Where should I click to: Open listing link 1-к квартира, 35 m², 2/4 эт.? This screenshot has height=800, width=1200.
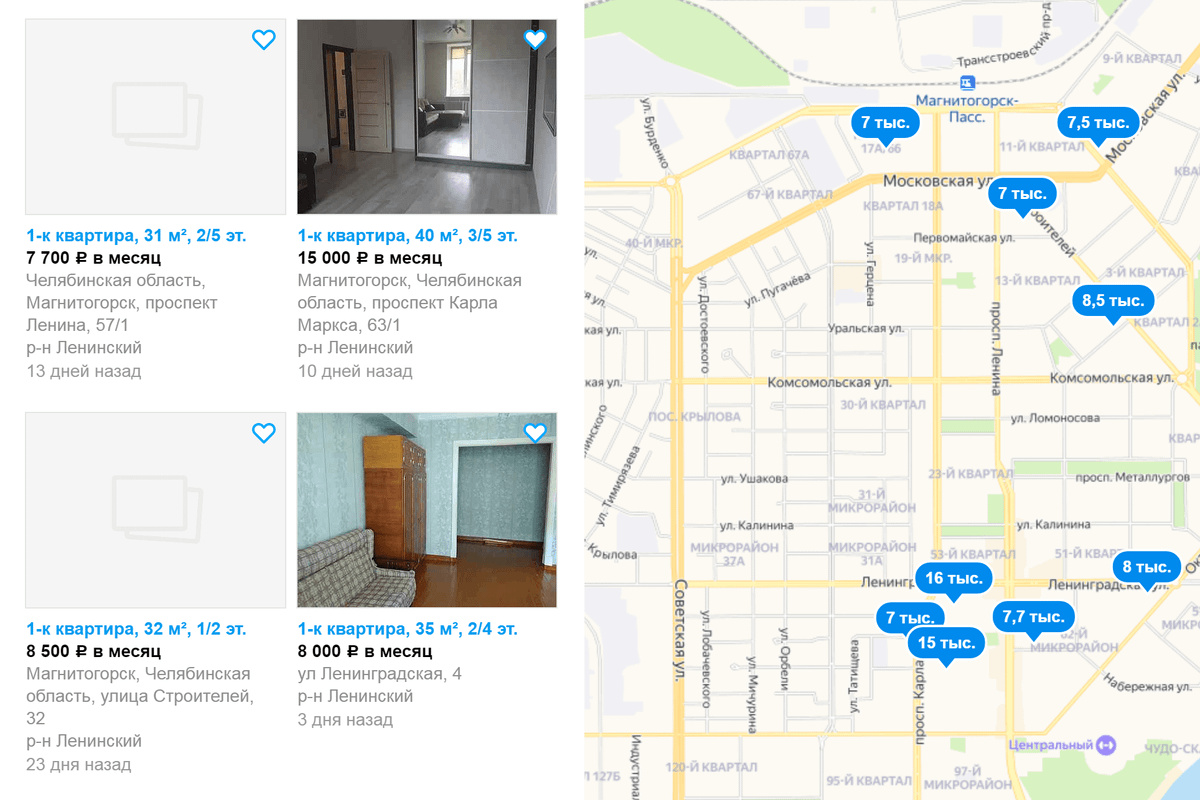click(408, 629)
